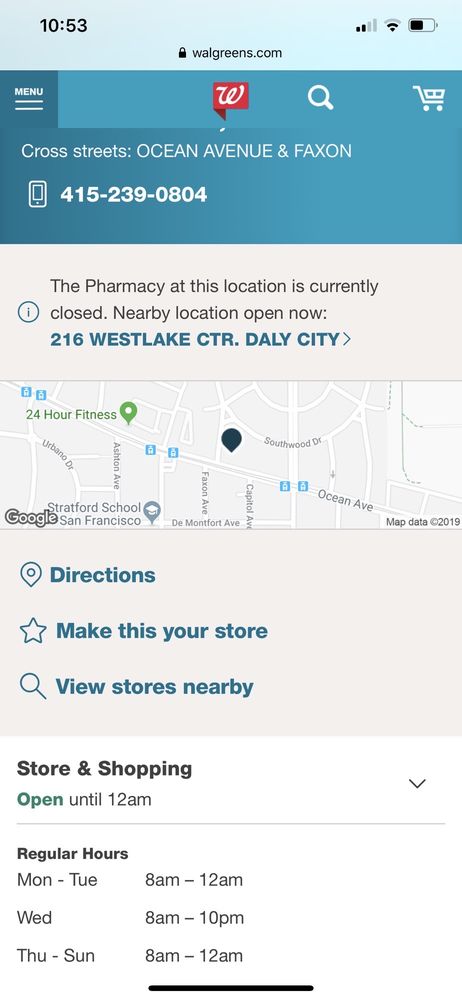
Task: Open the shopping cart
Action: point(429,99)
